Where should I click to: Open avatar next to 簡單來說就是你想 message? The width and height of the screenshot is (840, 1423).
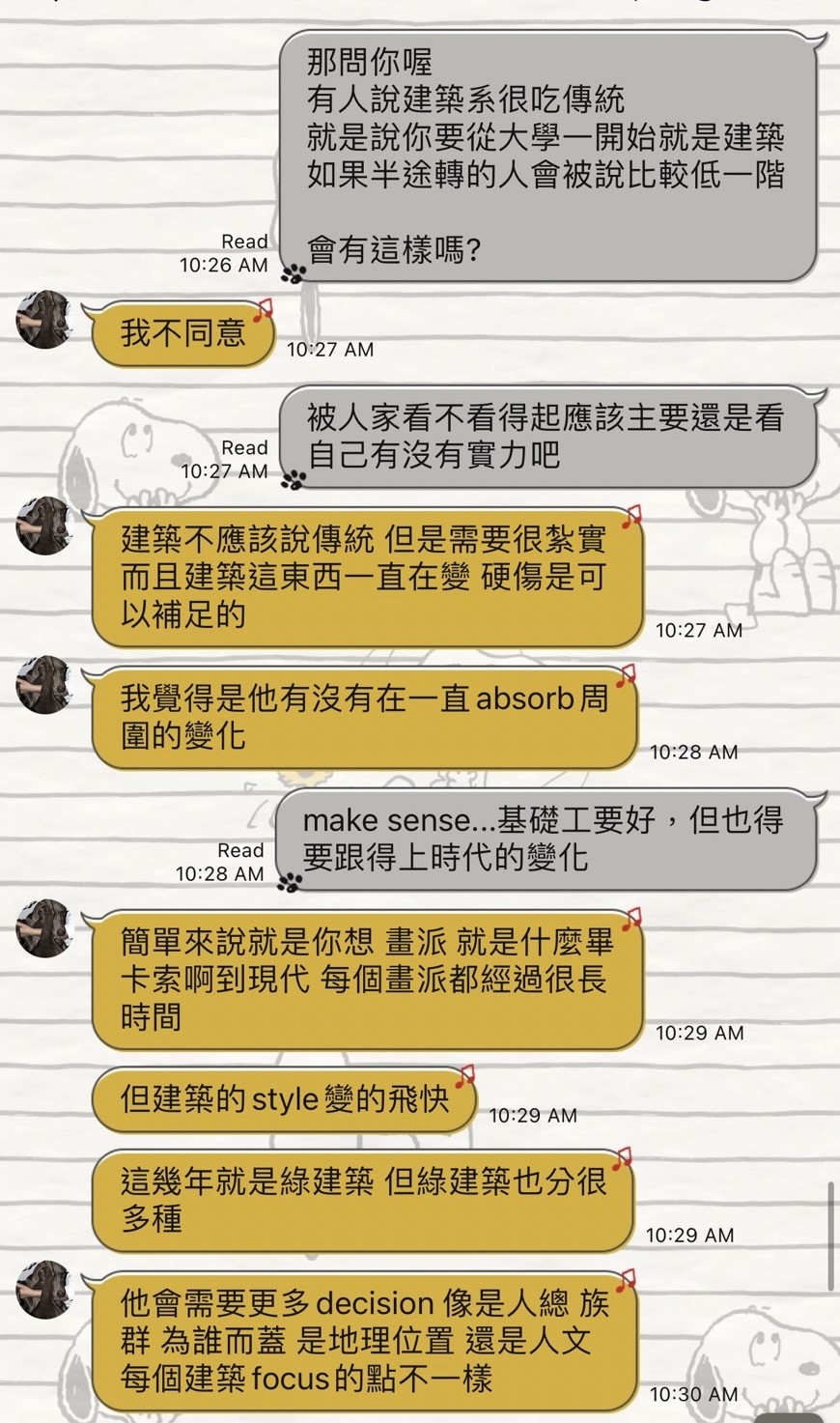click(44, 928)
